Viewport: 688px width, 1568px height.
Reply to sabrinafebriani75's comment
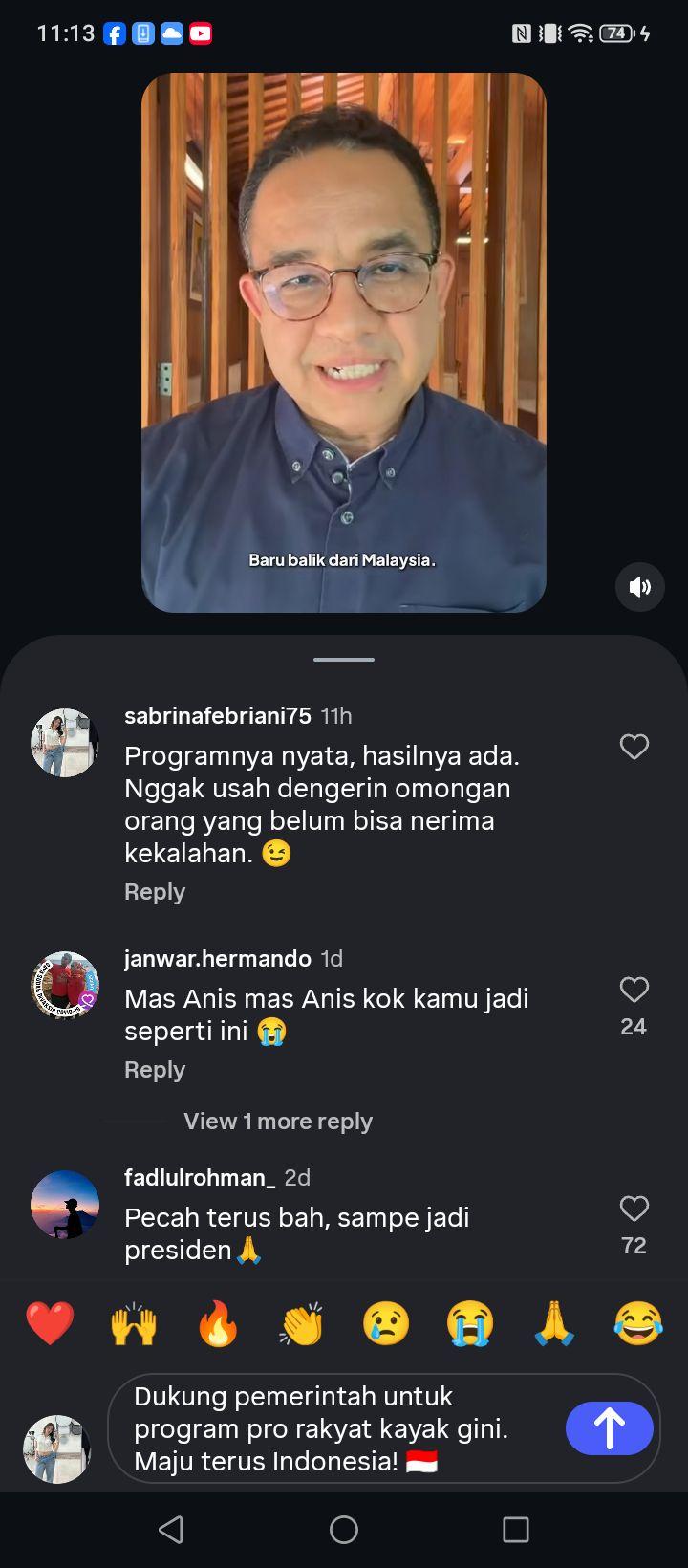click(155, 892)
